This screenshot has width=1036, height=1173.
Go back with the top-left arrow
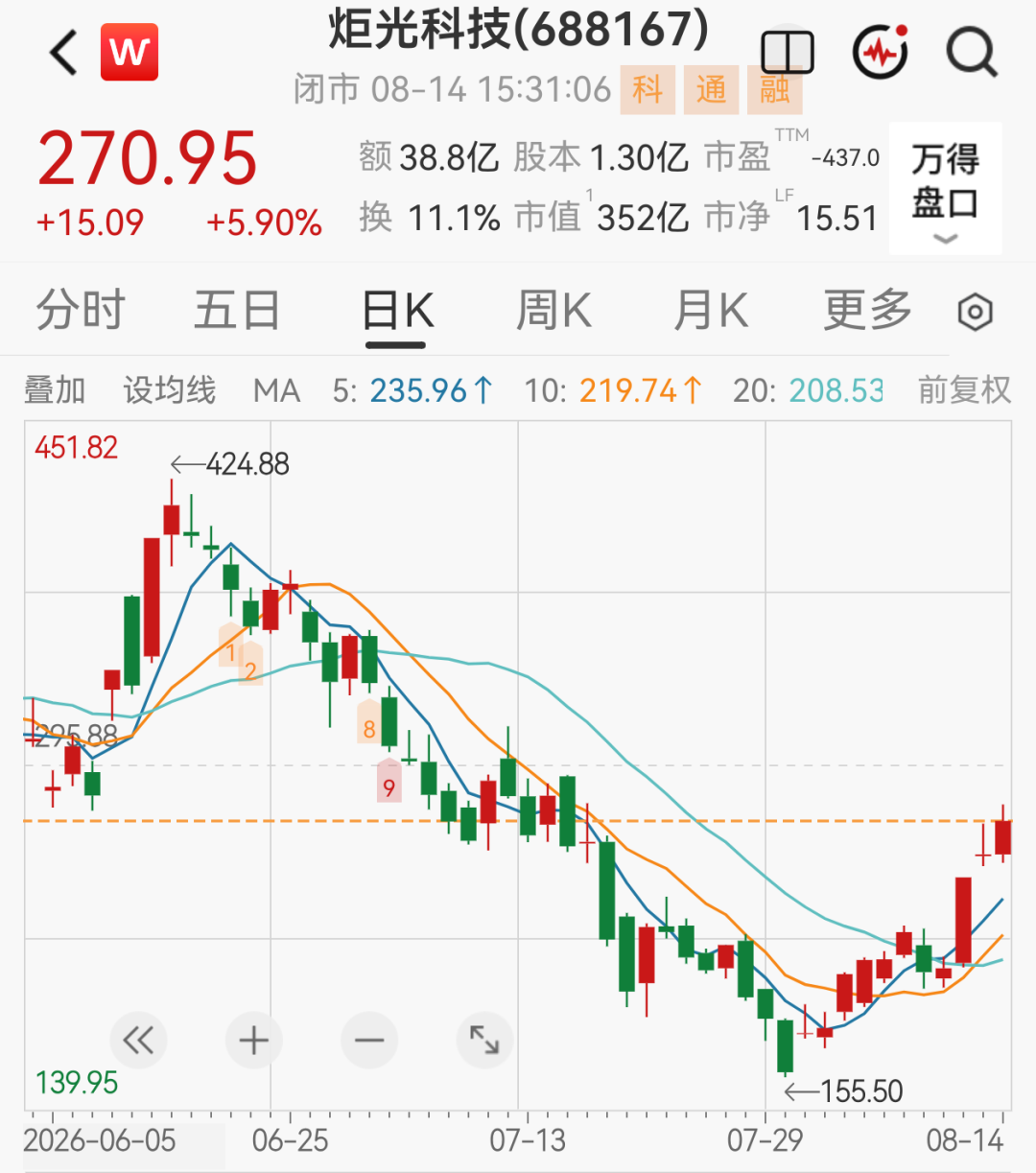coord(64,53)
